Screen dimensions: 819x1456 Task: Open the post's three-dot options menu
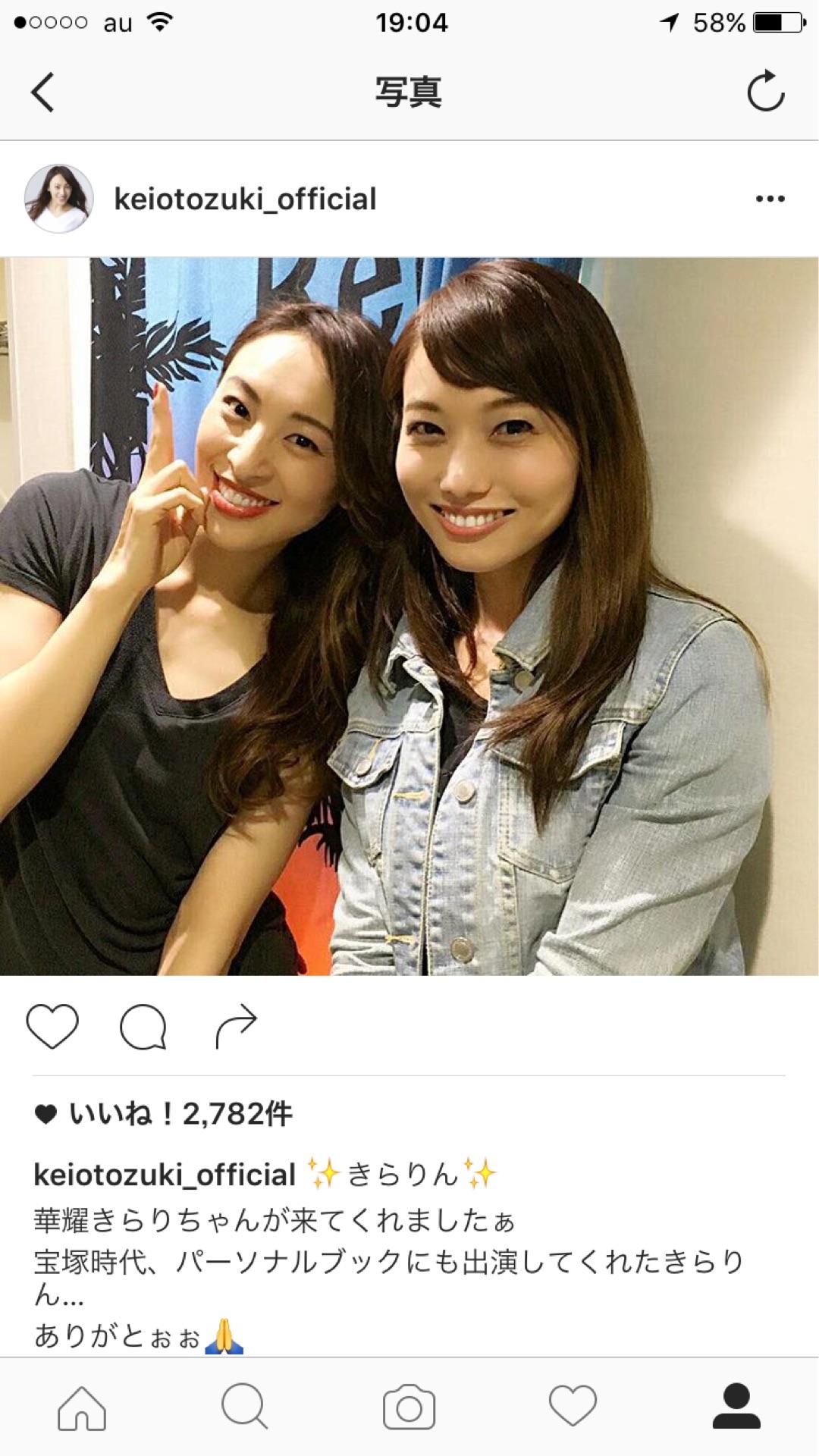coord(770,199)
